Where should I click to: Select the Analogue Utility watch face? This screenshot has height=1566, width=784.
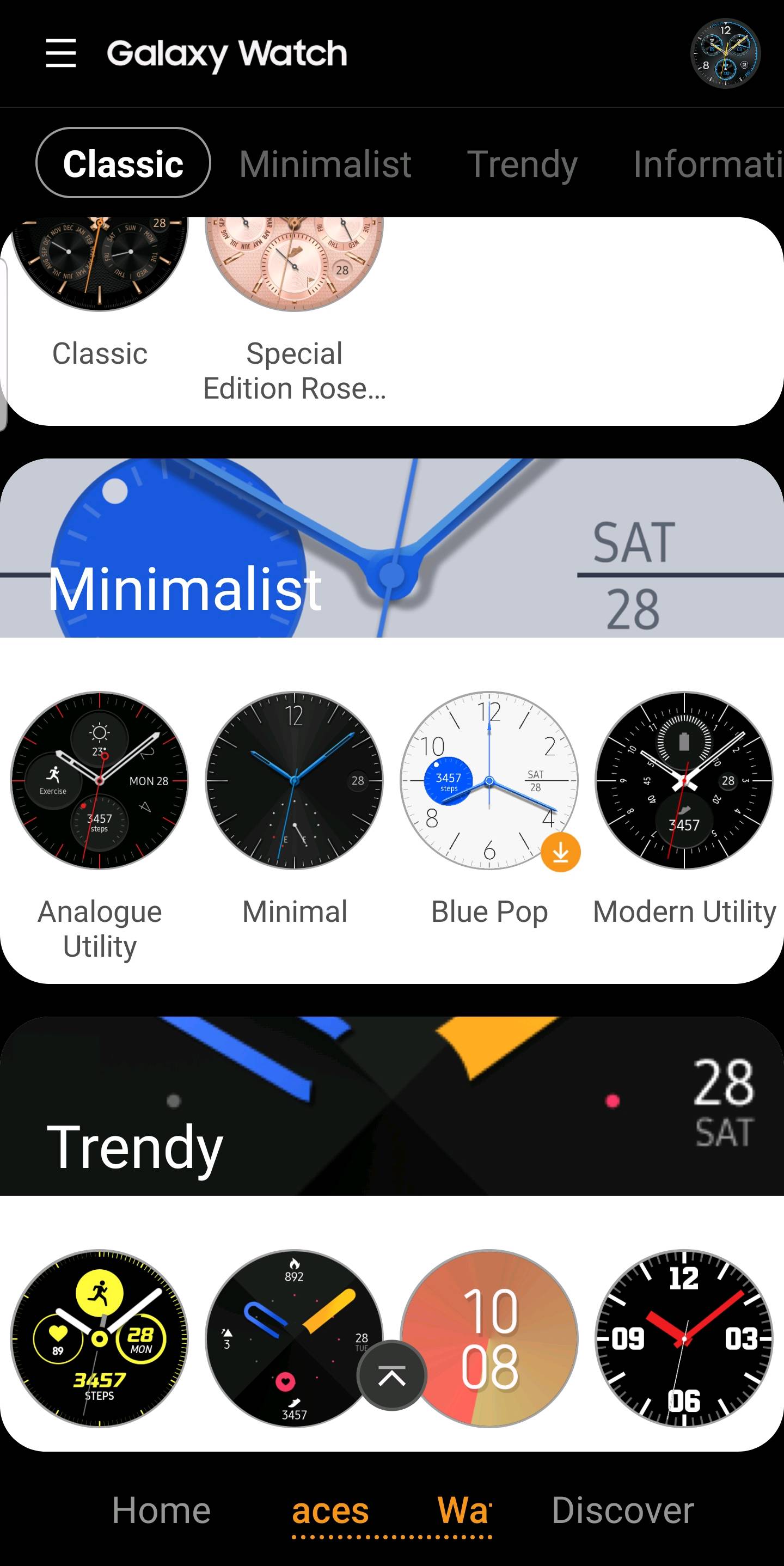[x=100, y=781]
